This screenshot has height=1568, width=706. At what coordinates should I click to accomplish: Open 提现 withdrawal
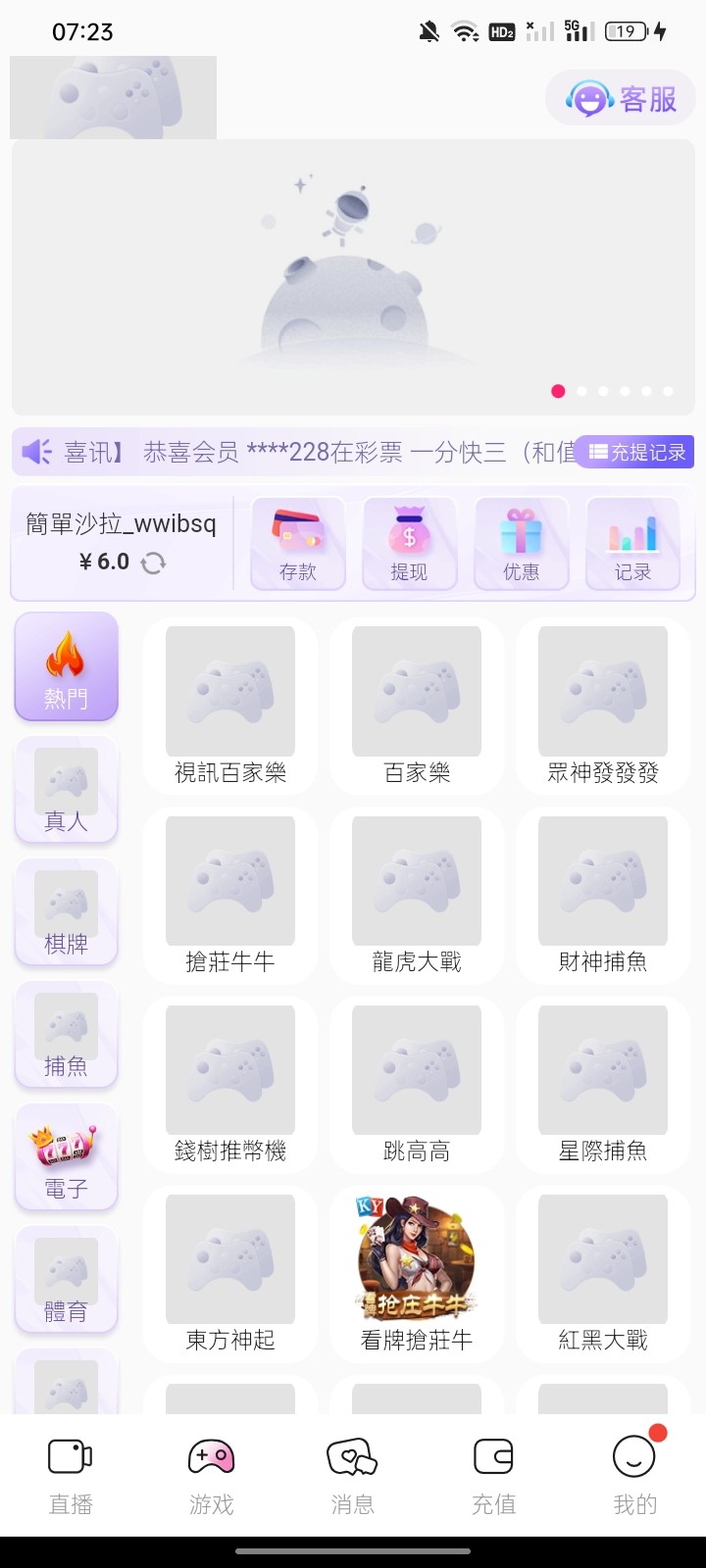(410, 544)
